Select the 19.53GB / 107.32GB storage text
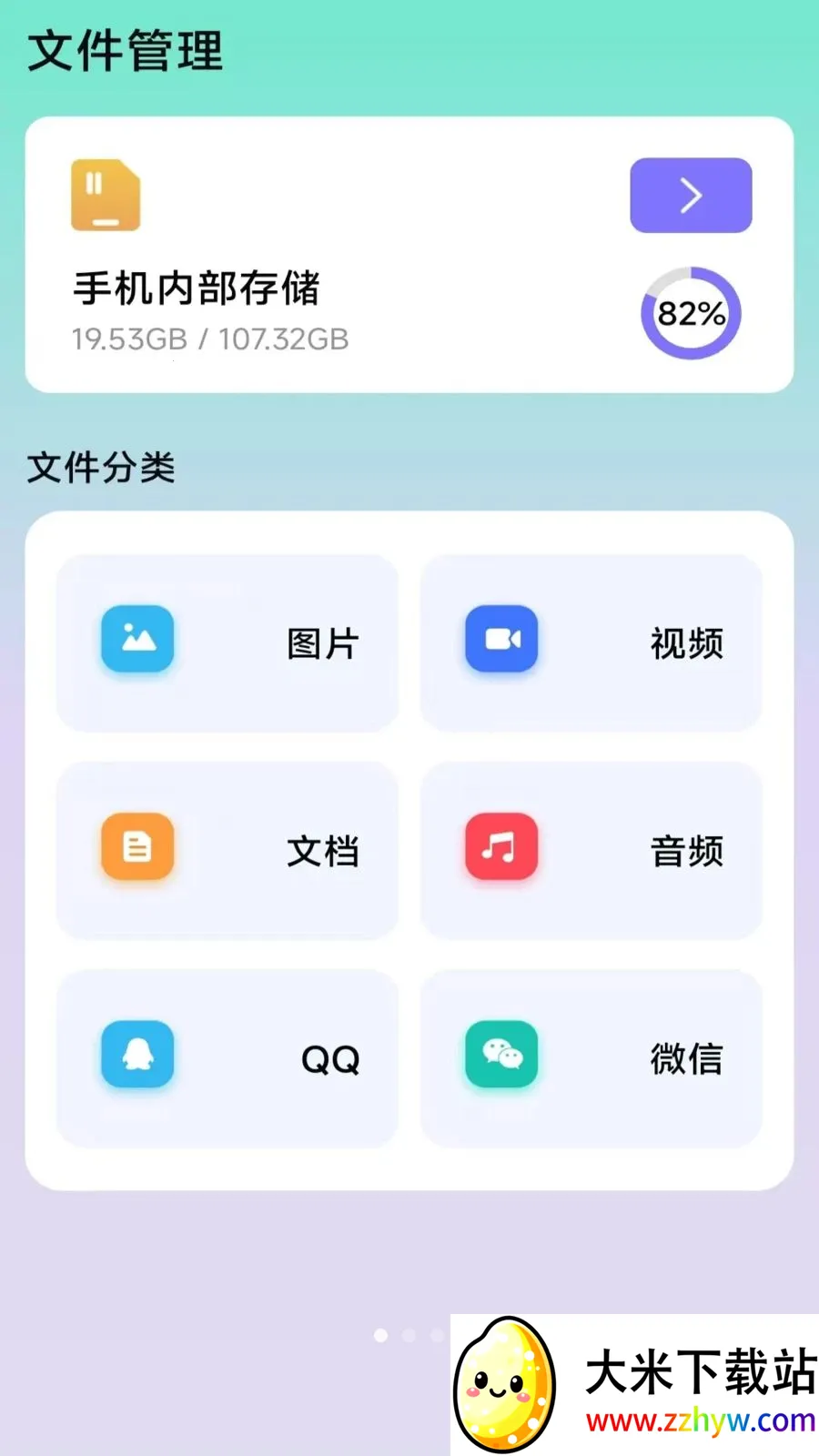819x1456 pixels. [x=209, y=339]
